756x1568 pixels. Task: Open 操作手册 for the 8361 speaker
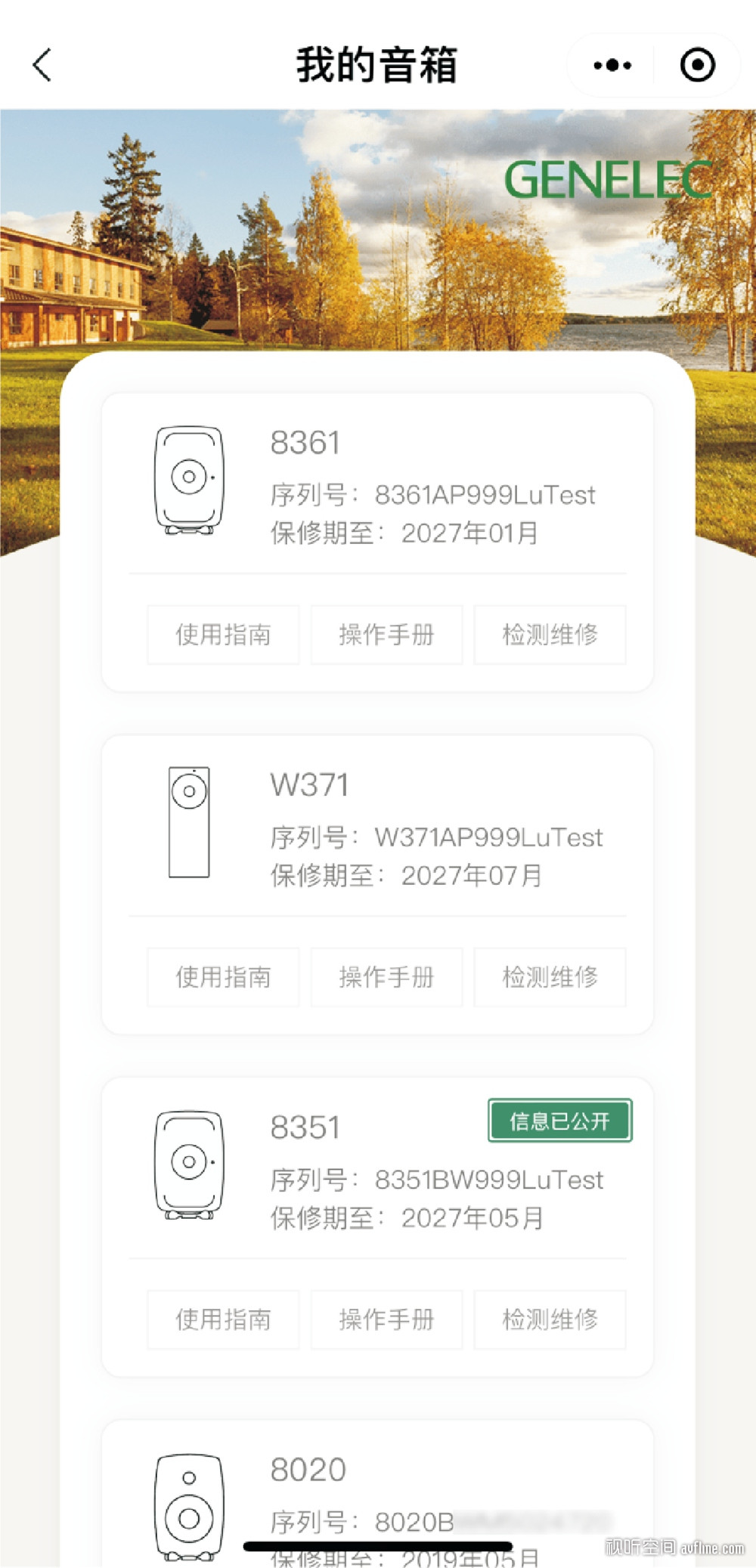(x=386, y=635)
